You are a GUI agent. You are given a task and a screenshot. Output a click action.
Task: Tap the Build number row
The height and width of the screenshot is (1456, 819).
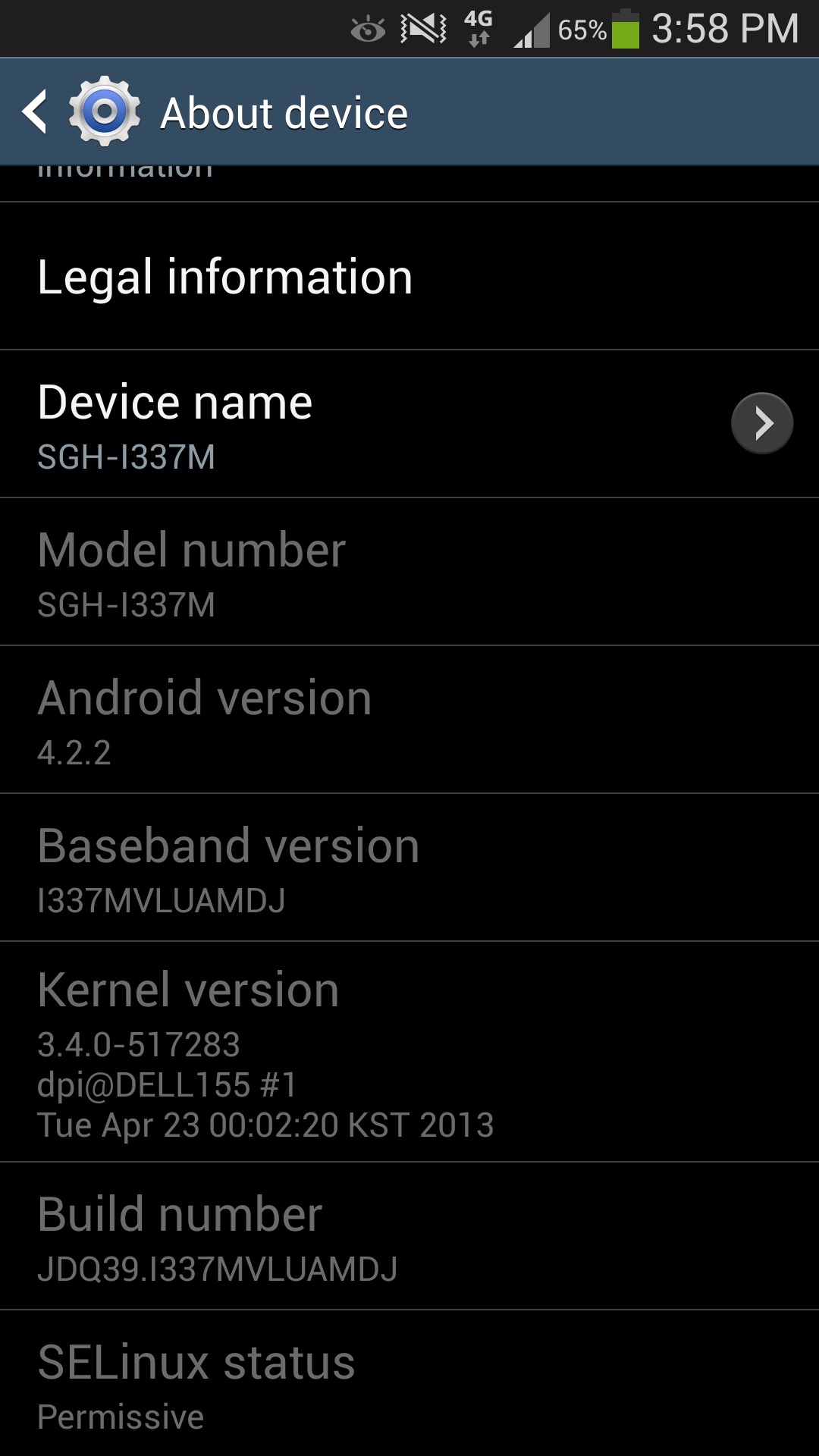click(409, 1236)
